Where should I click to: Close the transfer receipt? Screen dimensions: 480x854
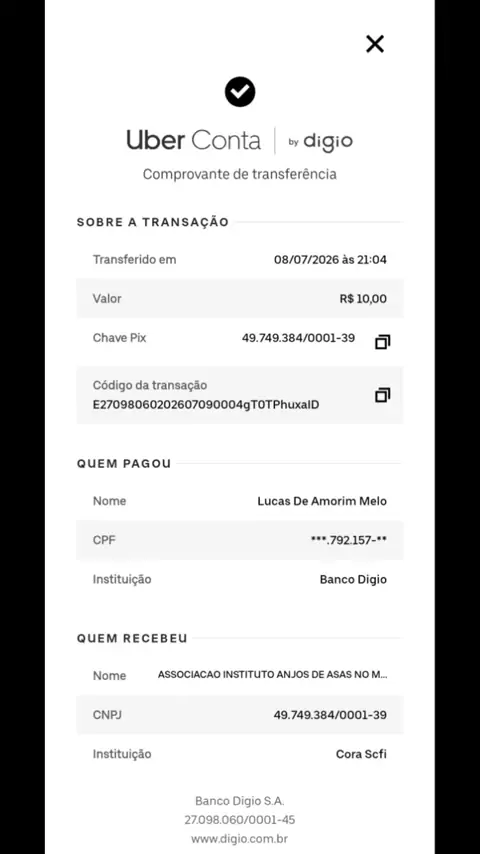[x=375, y=44]
